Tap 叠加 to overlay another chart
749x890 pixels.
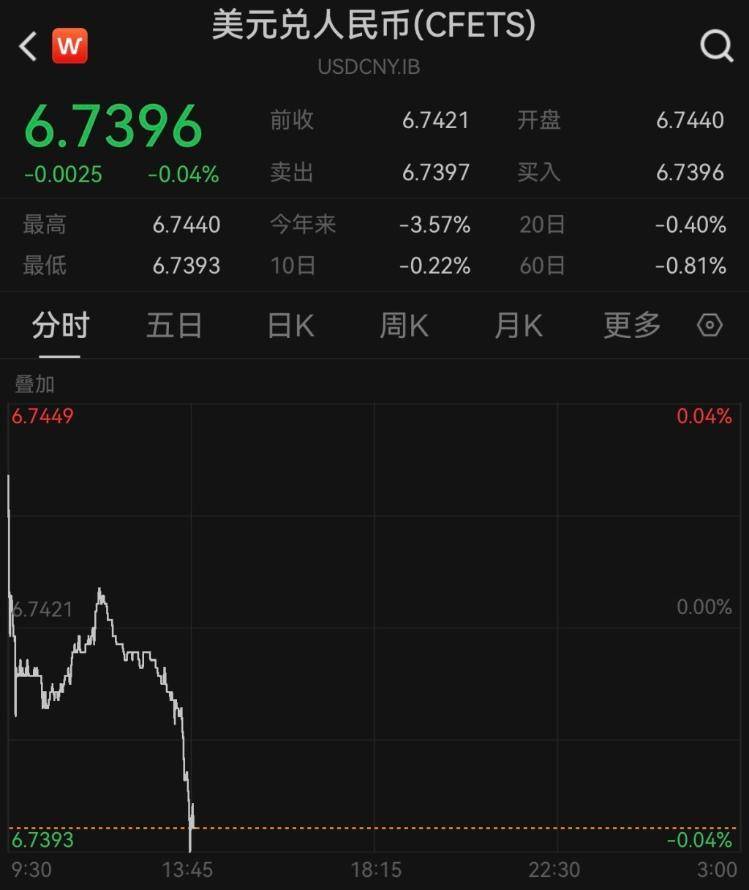tap(34, 384)
